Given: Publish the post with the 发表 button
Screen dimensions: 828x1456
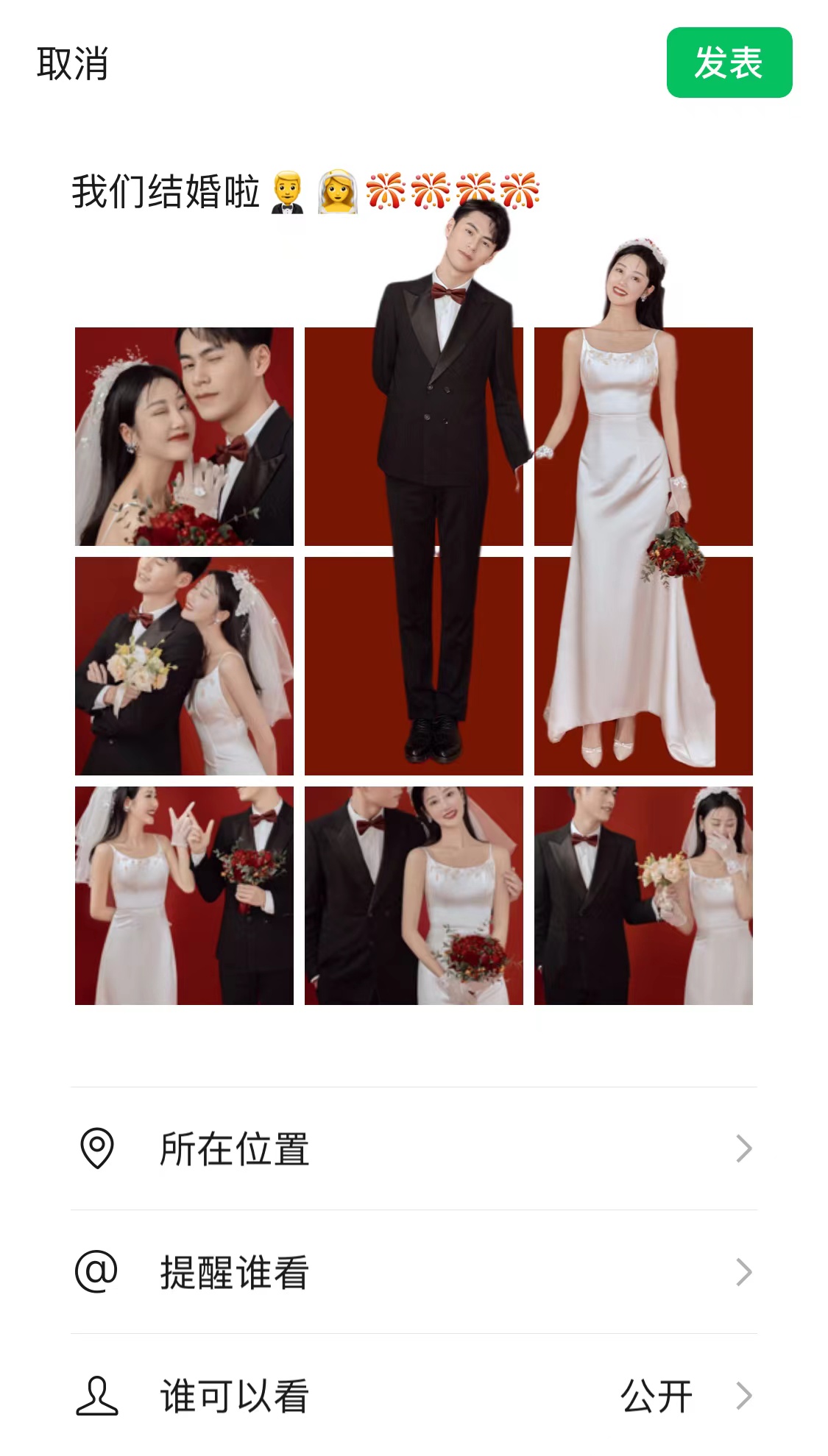Looking at the screenshot, I should (x=729, y=63).
